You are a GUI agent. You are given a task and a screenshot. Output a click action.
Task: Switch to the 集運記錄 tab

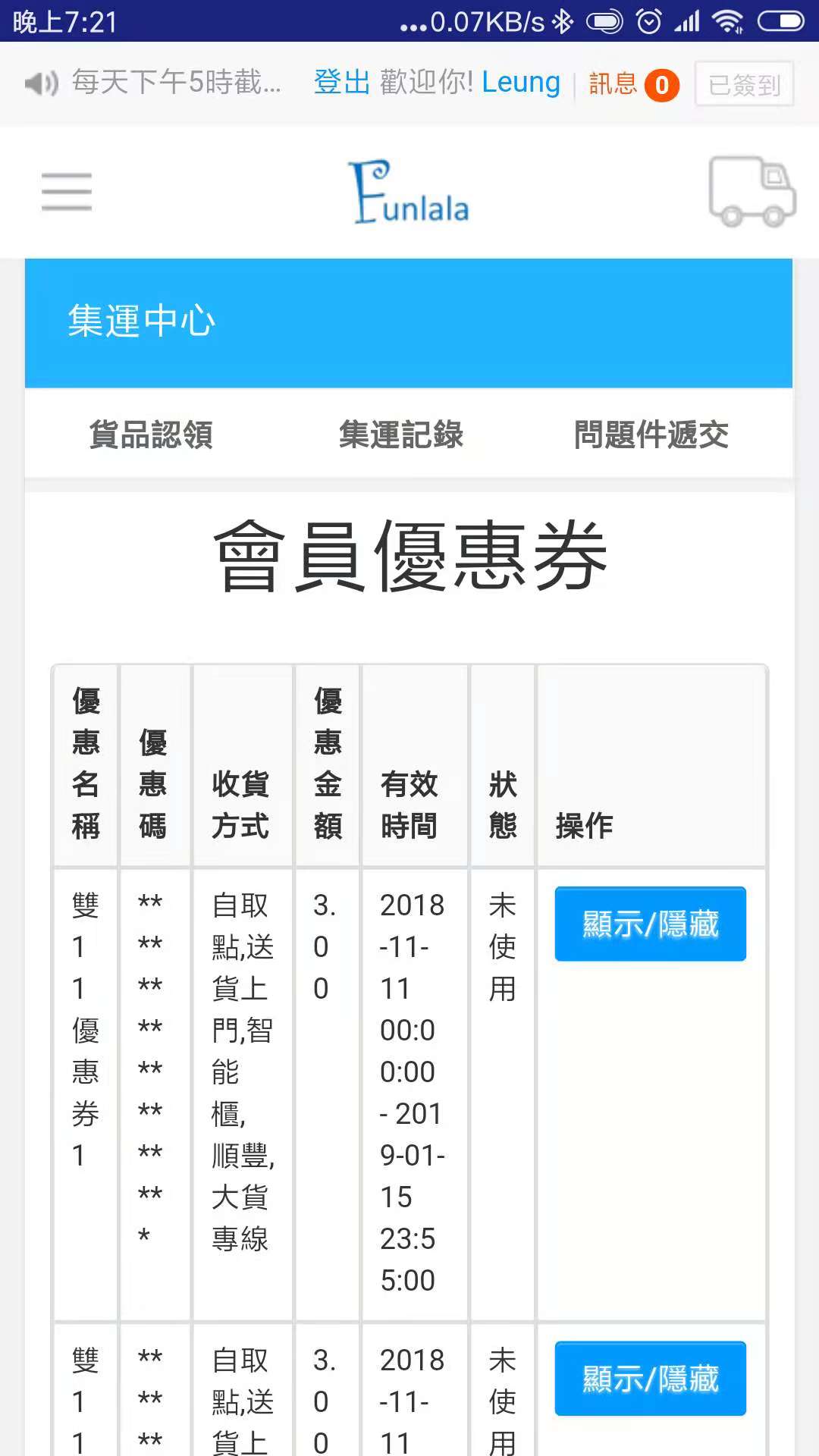(x=401, y=435)
